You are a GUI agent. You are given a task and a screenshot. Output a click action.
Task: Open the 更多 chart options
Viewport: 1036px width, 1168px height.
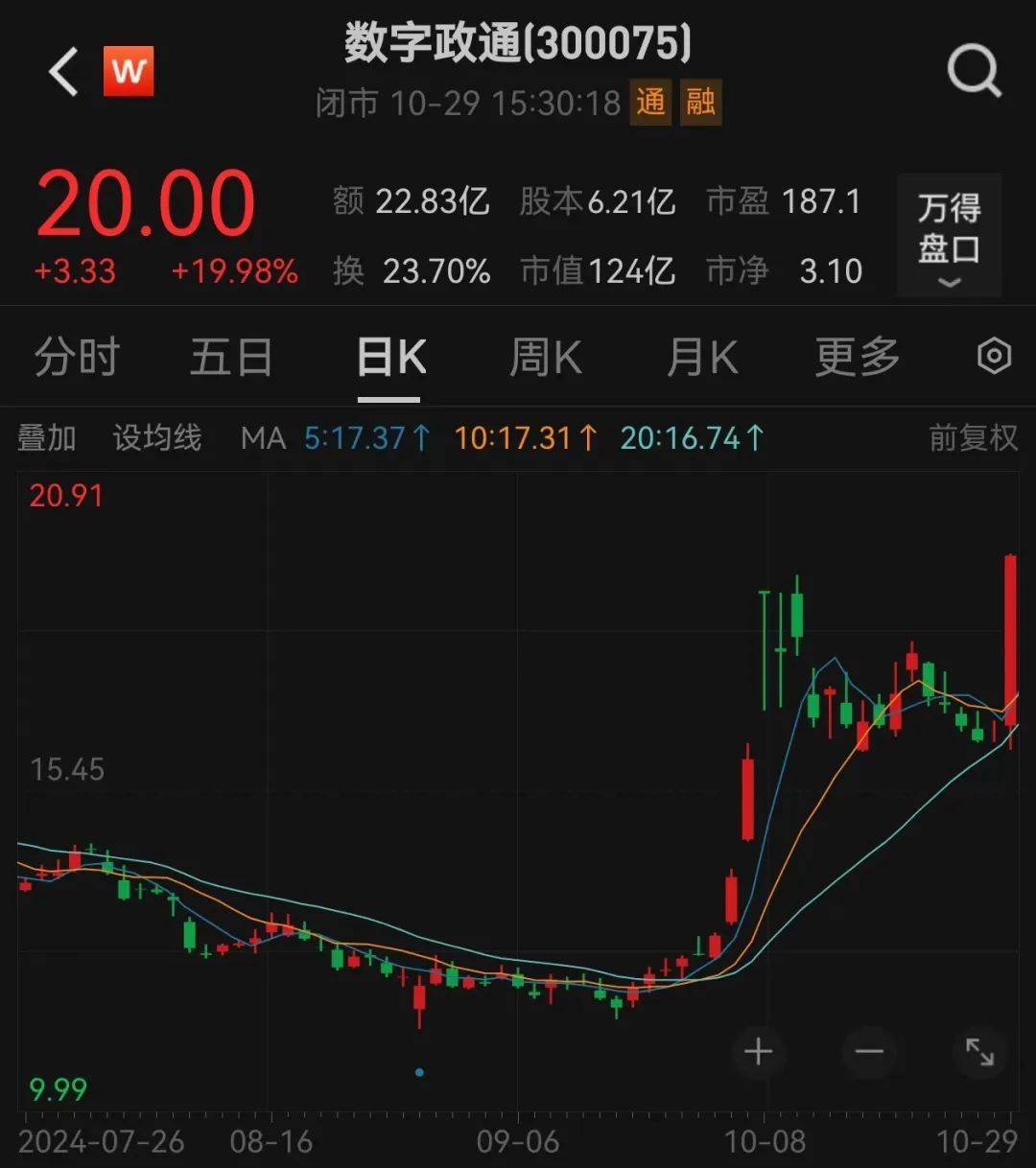point(857,356)
